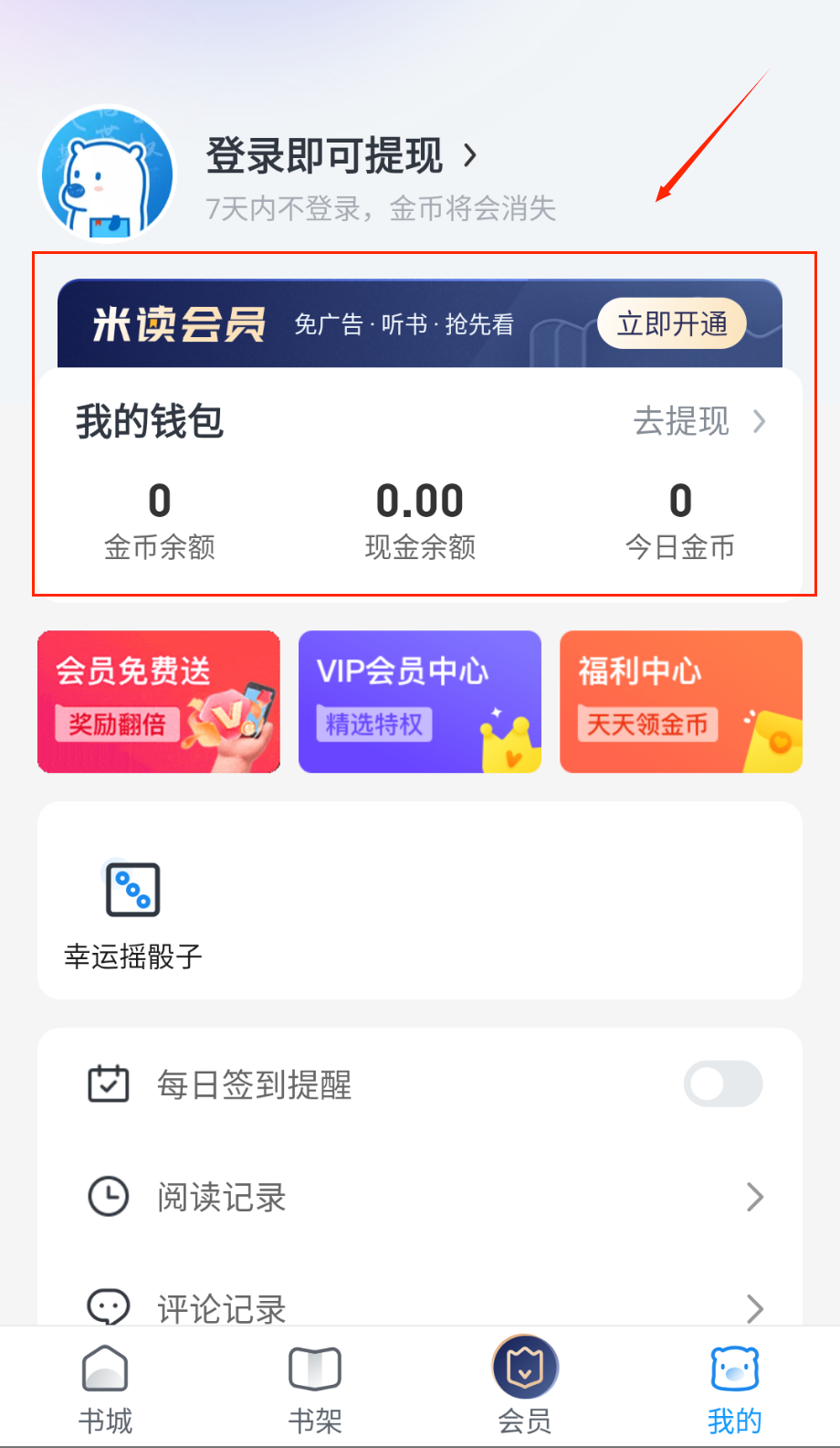The width and height of the screenshot is (840, 1448).
Task: Tap the polar bear profile avatar
Action: click(x=108, y=174)
